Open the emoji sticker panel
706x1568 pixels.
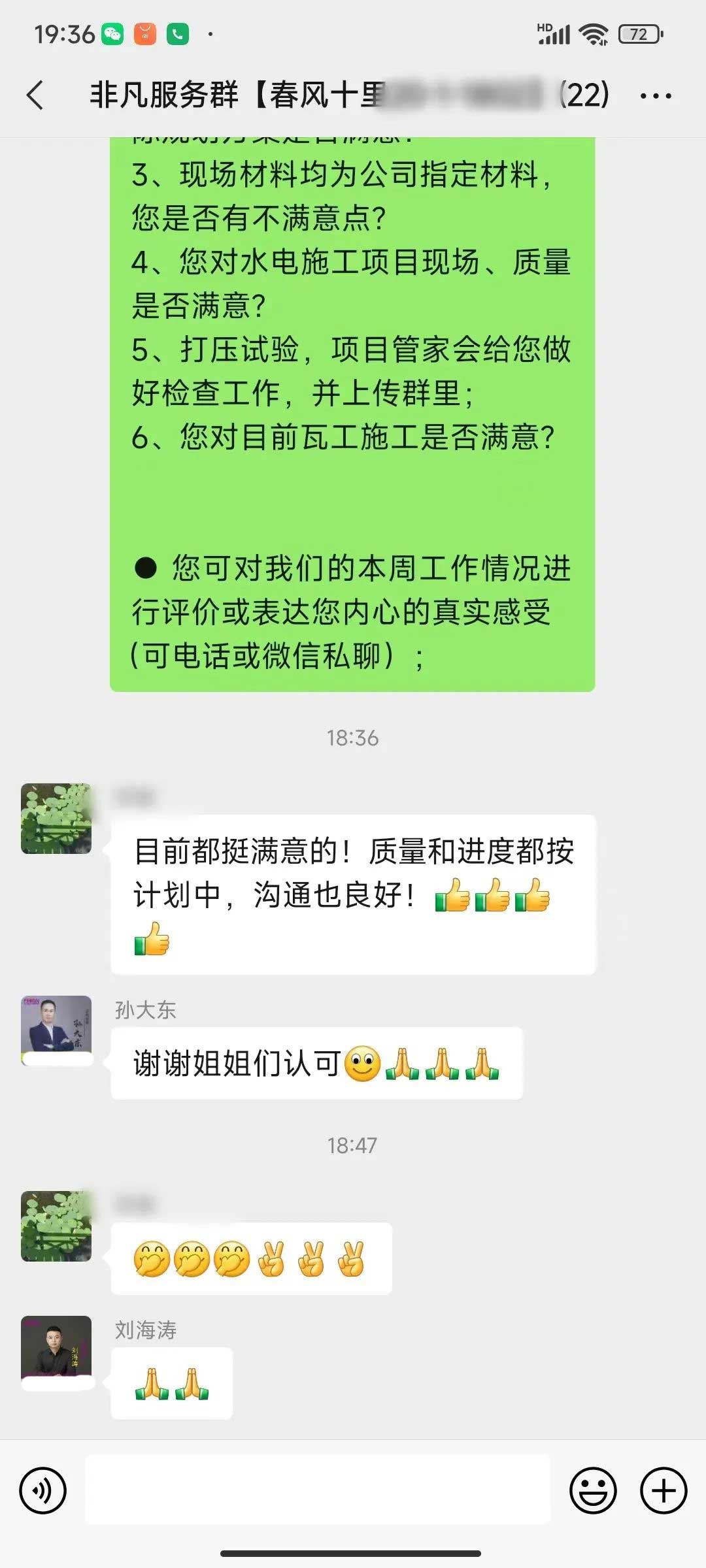click(x=593, y=1492)
